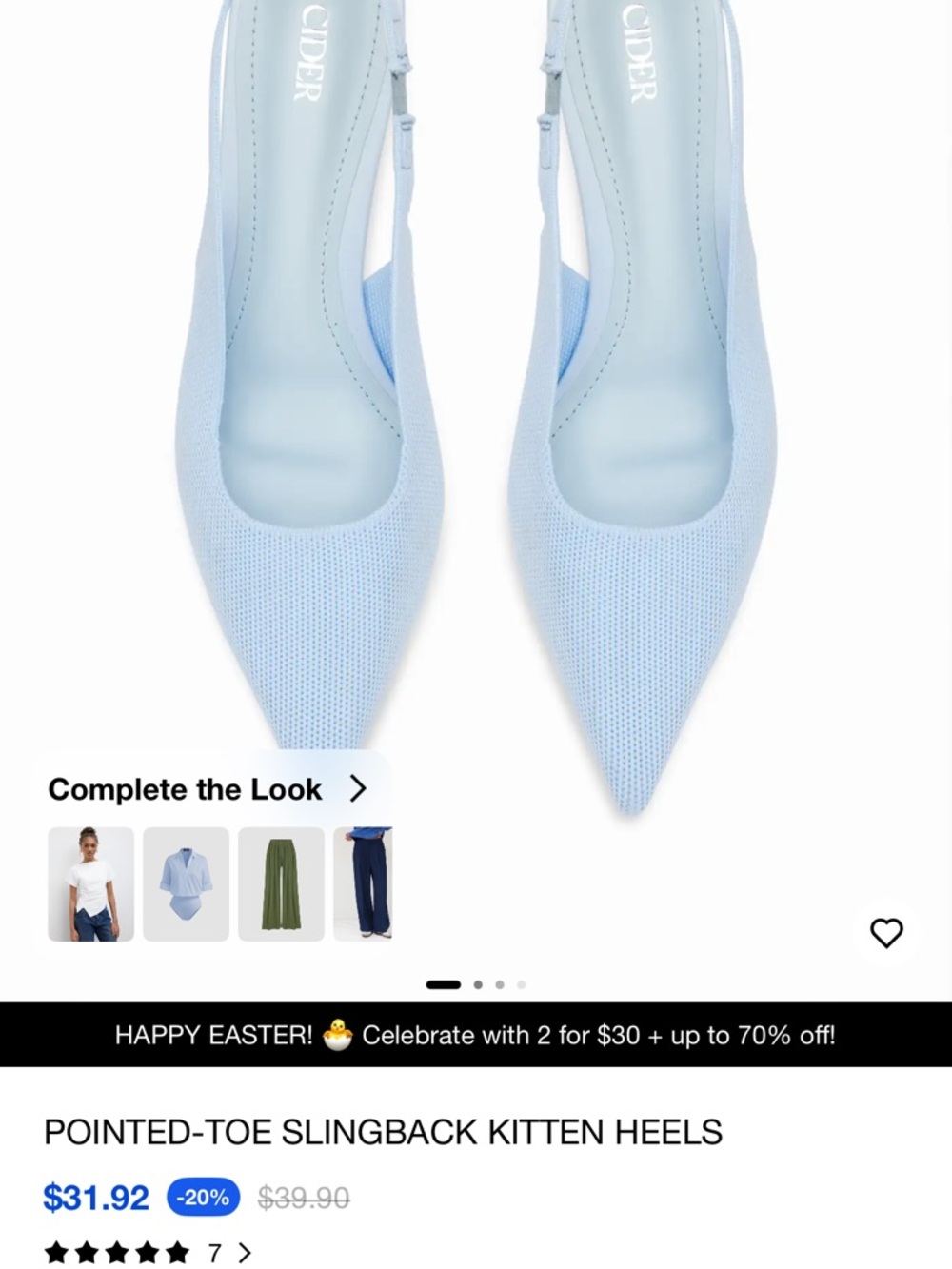
Task: Select the second carousel dot
Action: click(477, 984)
